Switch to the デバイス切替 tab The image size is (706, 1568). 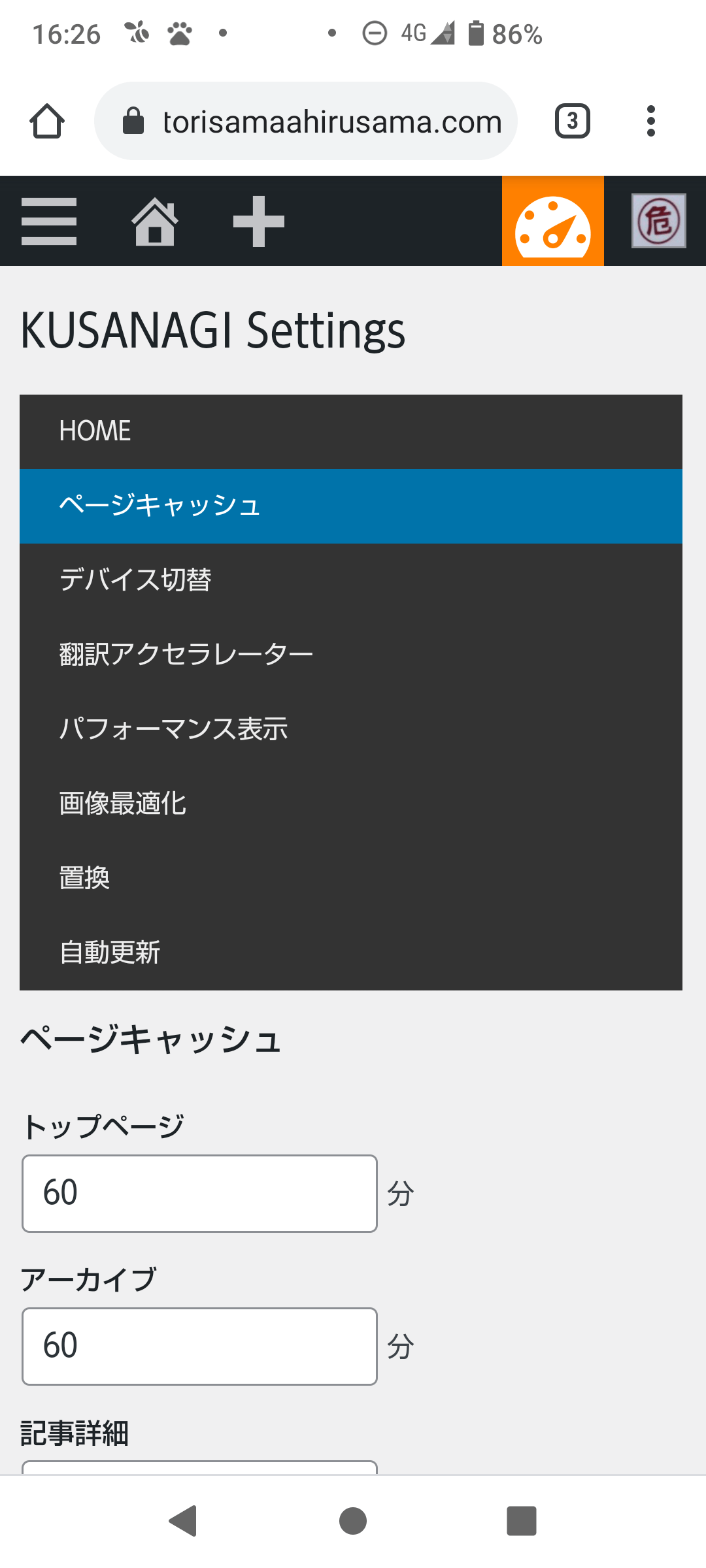click(351, 581)
